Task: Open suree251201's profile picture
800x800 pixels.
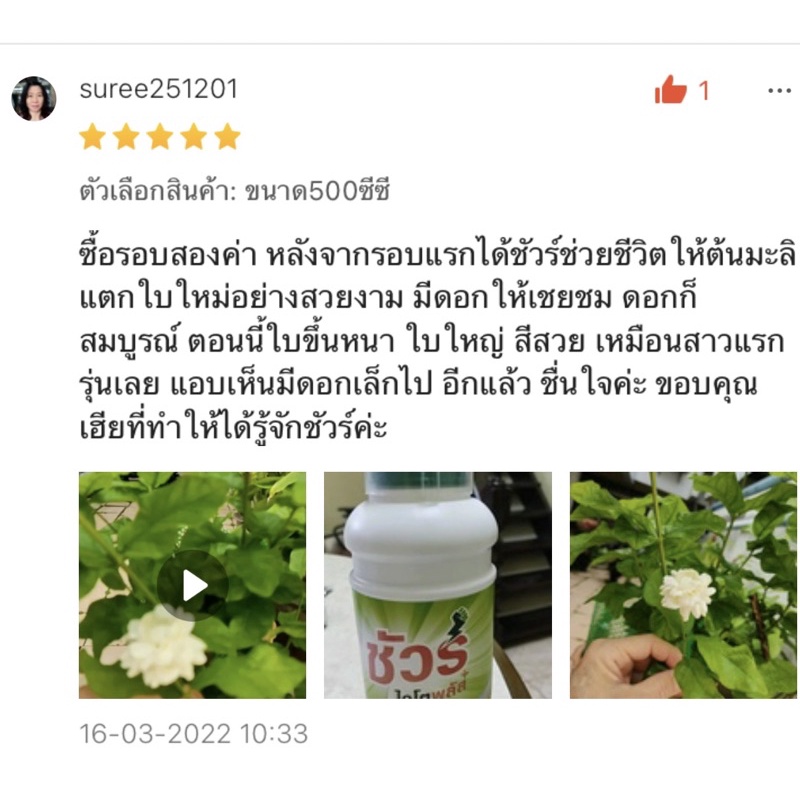Action: [34, 98]
